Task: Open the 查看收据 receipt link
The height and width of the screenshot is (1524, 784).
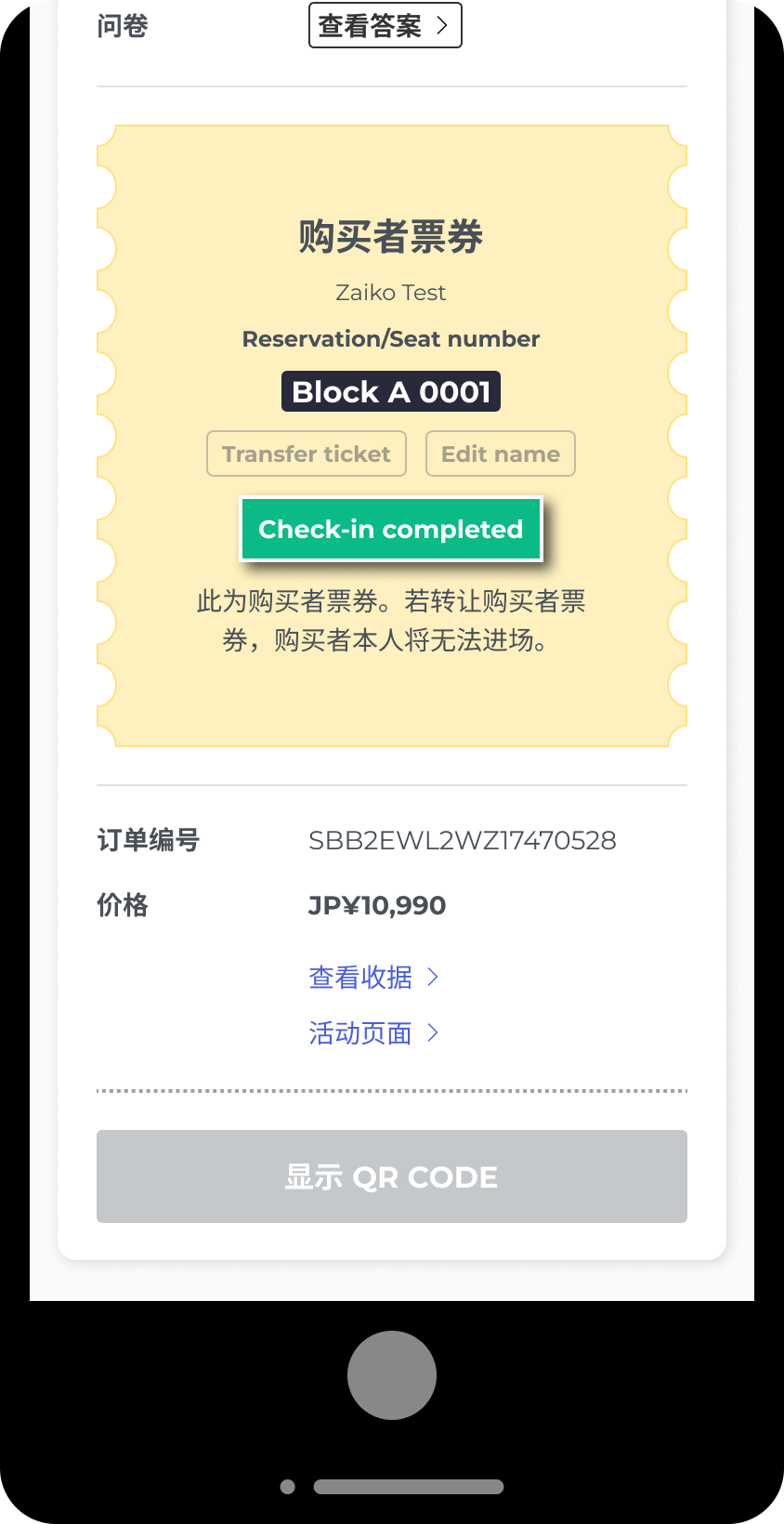Action: point(372,978)
